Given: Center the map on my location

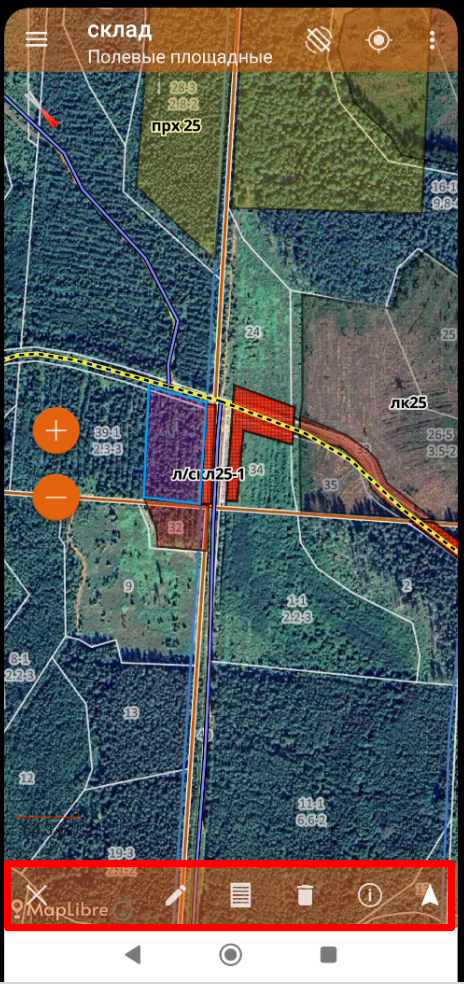Looking at the screenshot, I should [379, 40].
